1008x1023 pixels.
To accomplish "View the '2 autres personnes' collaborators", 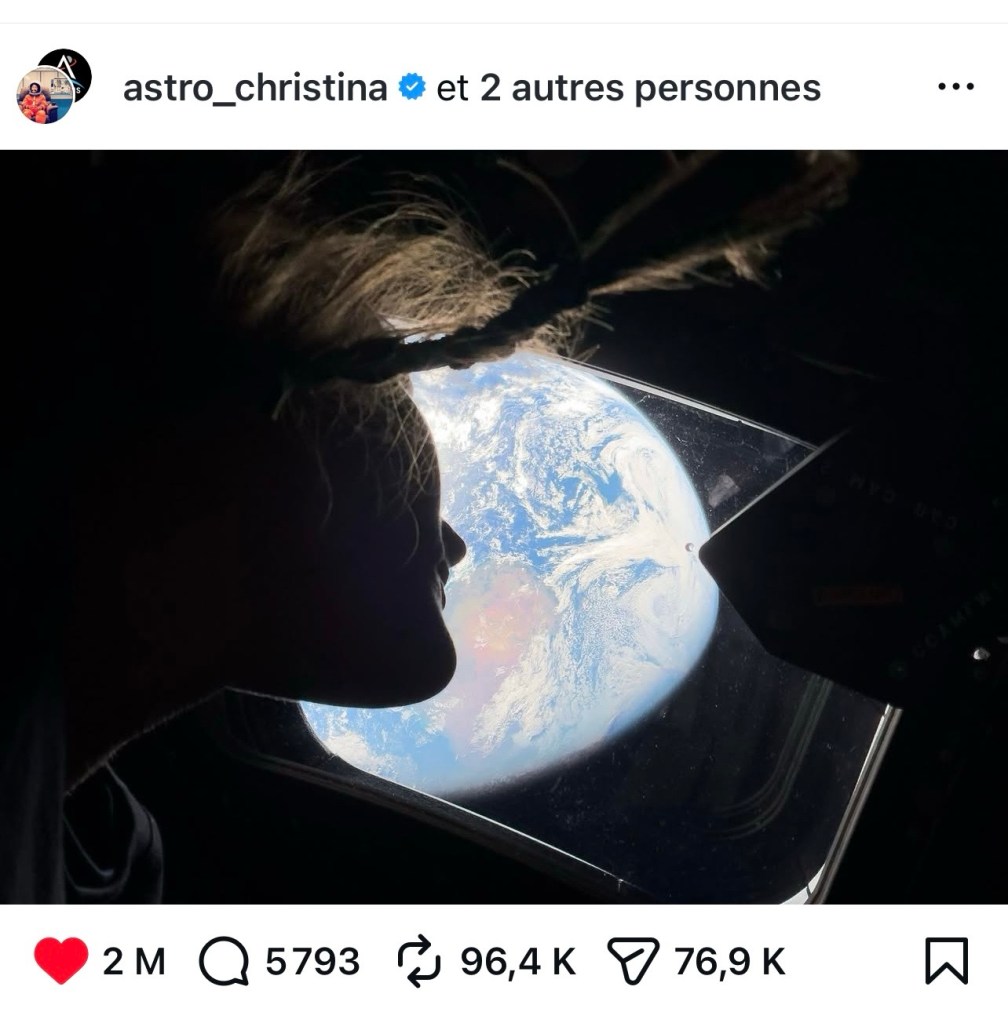I will (649, 88).
